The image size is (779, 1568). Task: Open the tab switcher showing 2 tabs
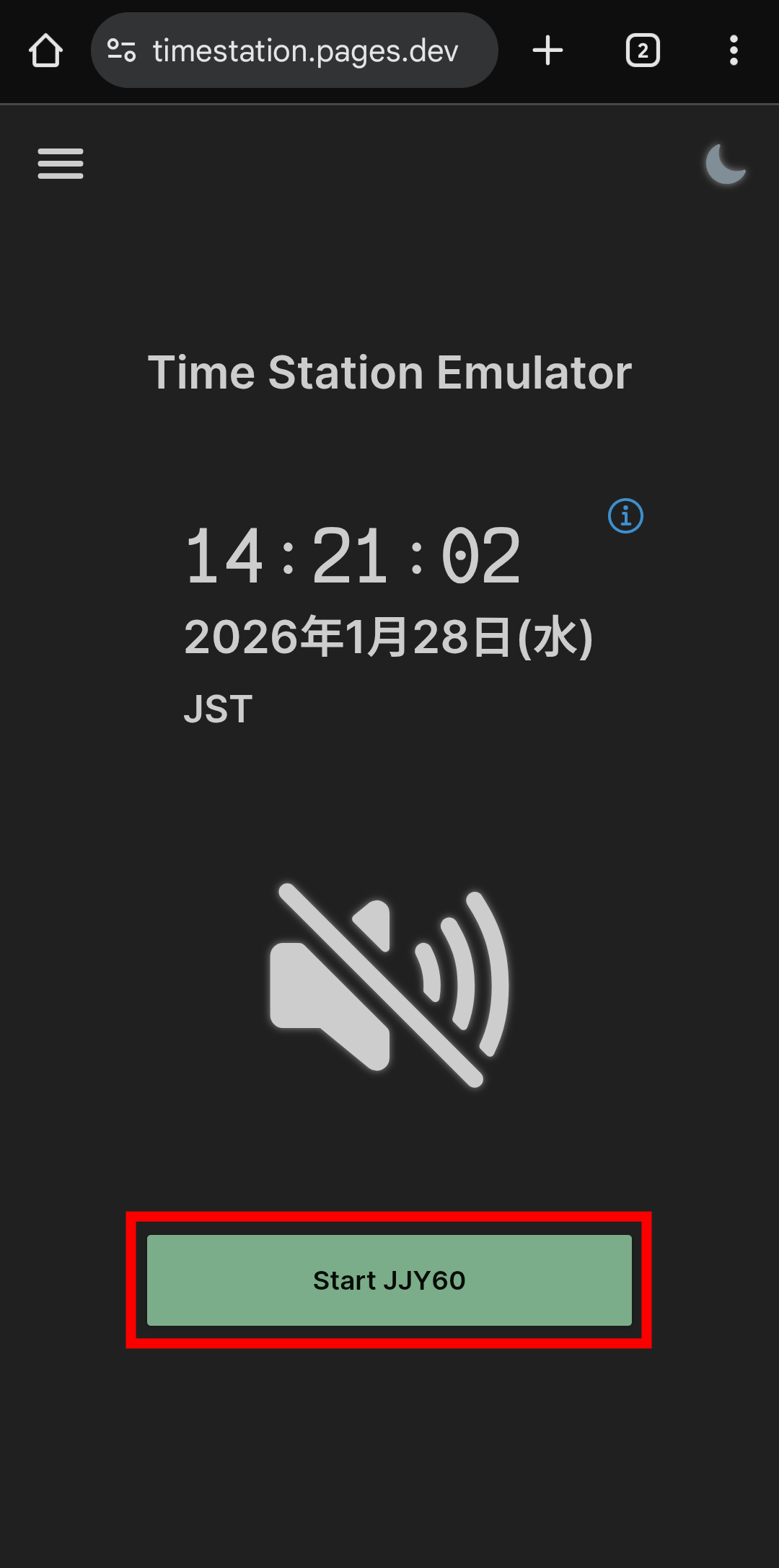coord(642,51)
